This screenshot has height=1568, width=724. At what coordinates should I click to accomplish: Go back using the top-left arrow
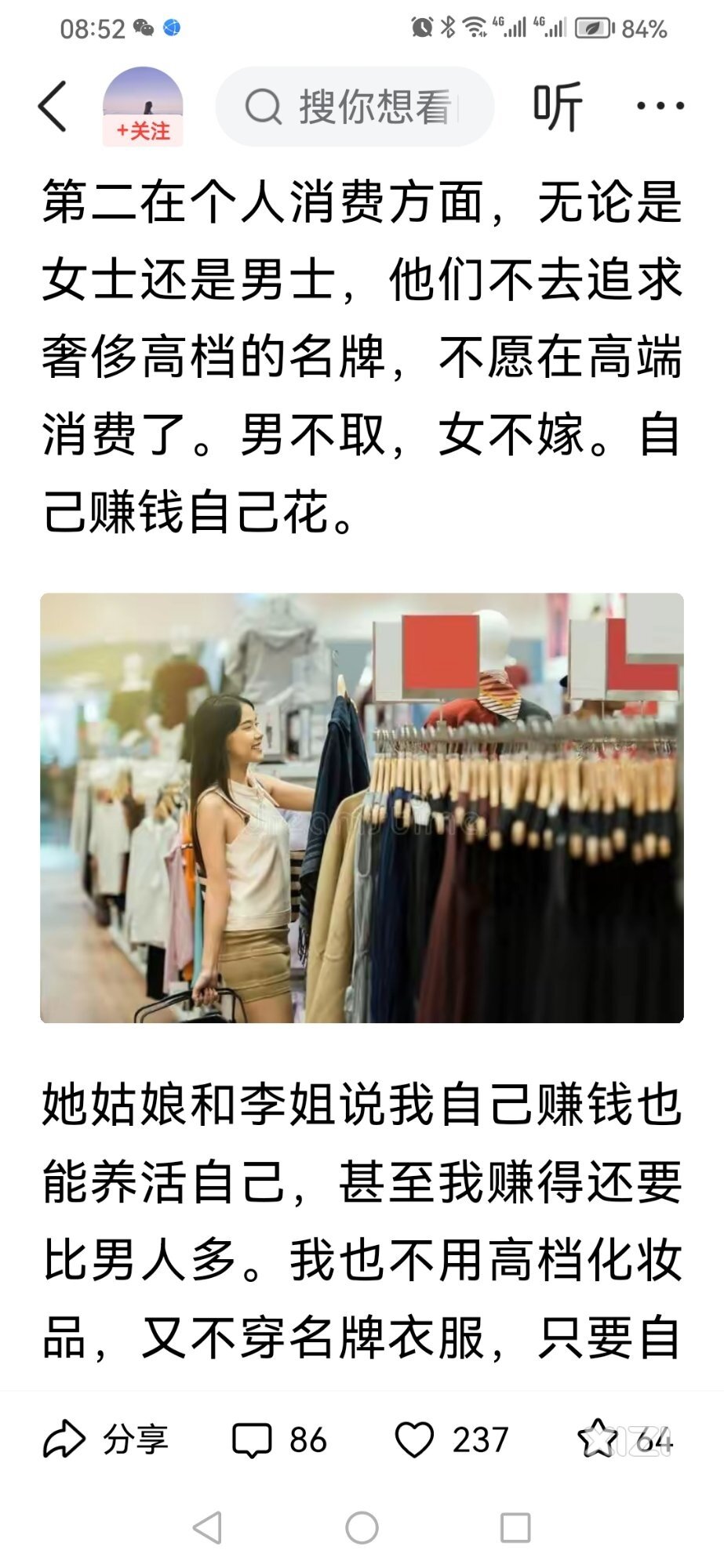53,106
